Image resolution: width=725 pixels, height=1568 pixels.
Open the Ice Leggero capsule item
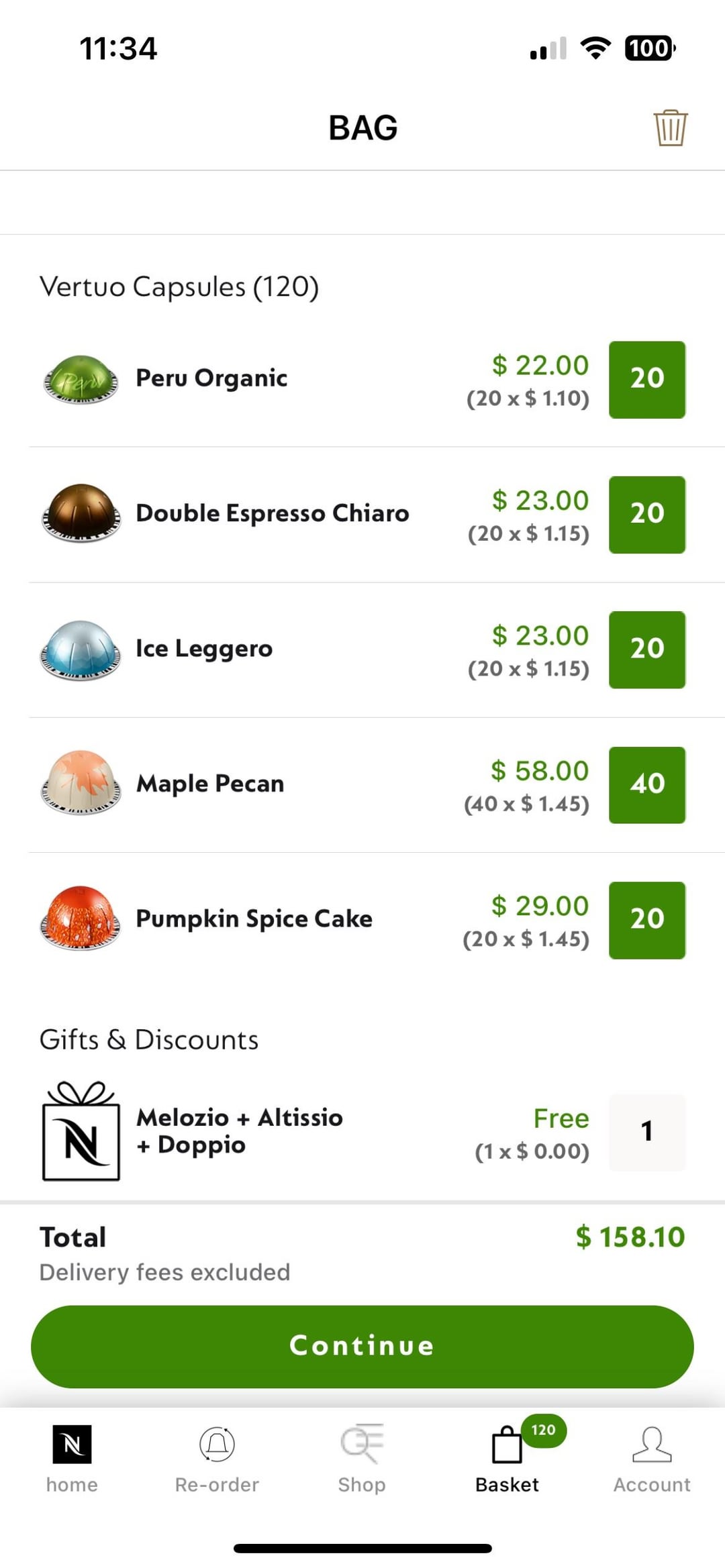pyautogui.click(x=204, y=649)
